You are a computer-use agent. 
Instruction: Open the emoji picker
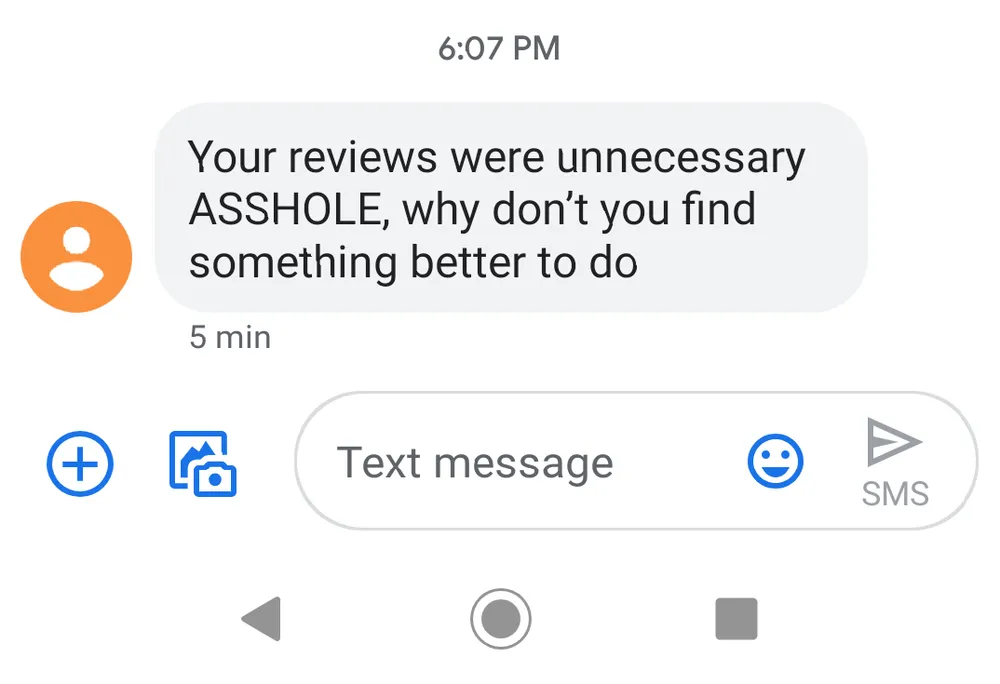775,462
